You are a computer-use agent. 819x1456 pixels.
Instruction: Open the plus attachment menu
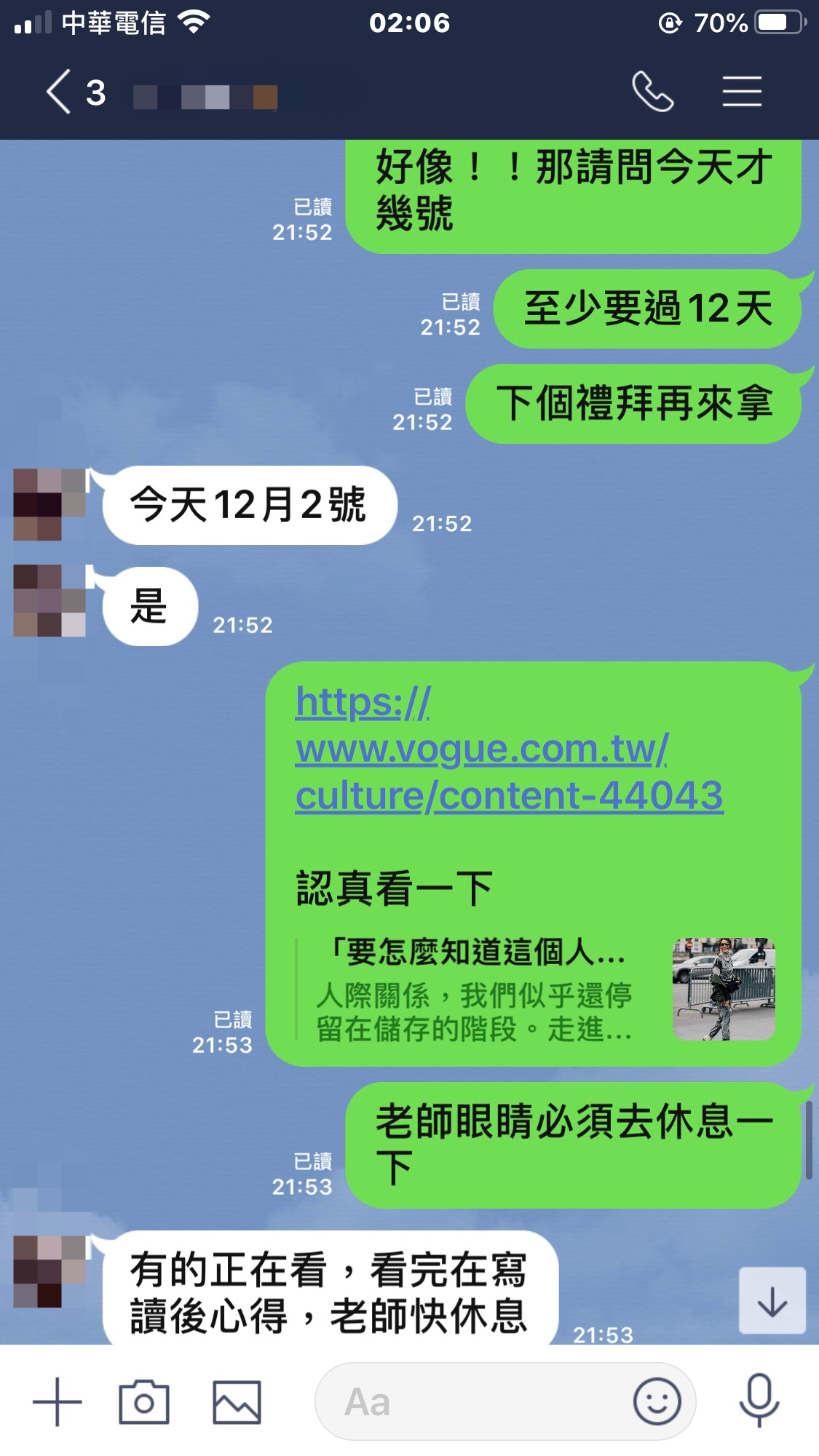(x=58, y=1401)
